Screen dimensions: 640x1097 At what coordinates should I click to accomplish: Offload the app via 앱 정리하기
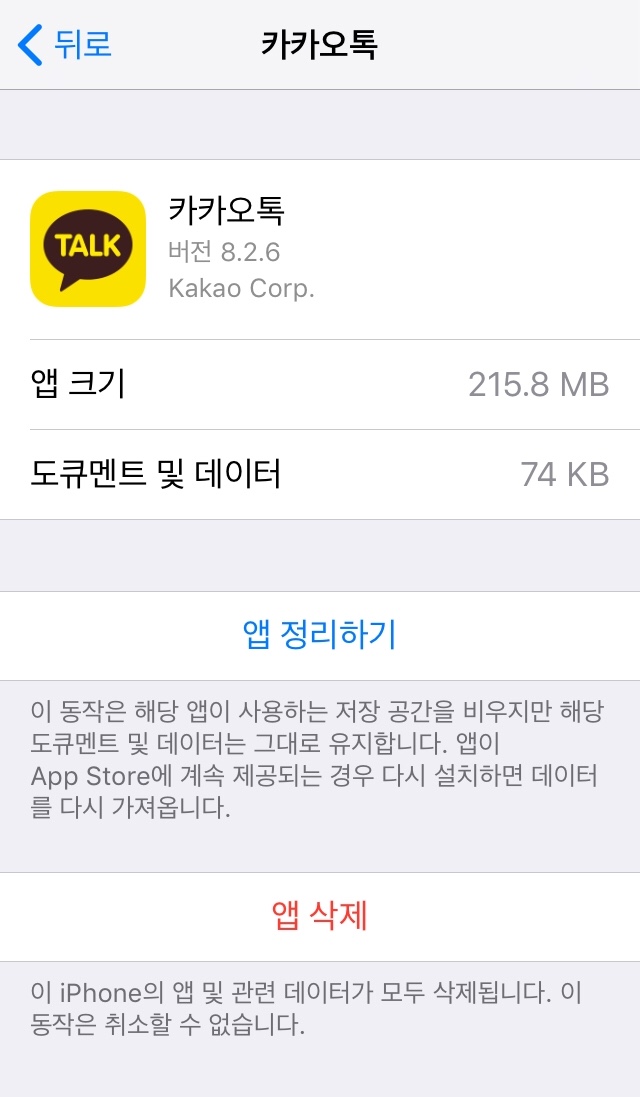pyautogui.click(x=320, y=635)
